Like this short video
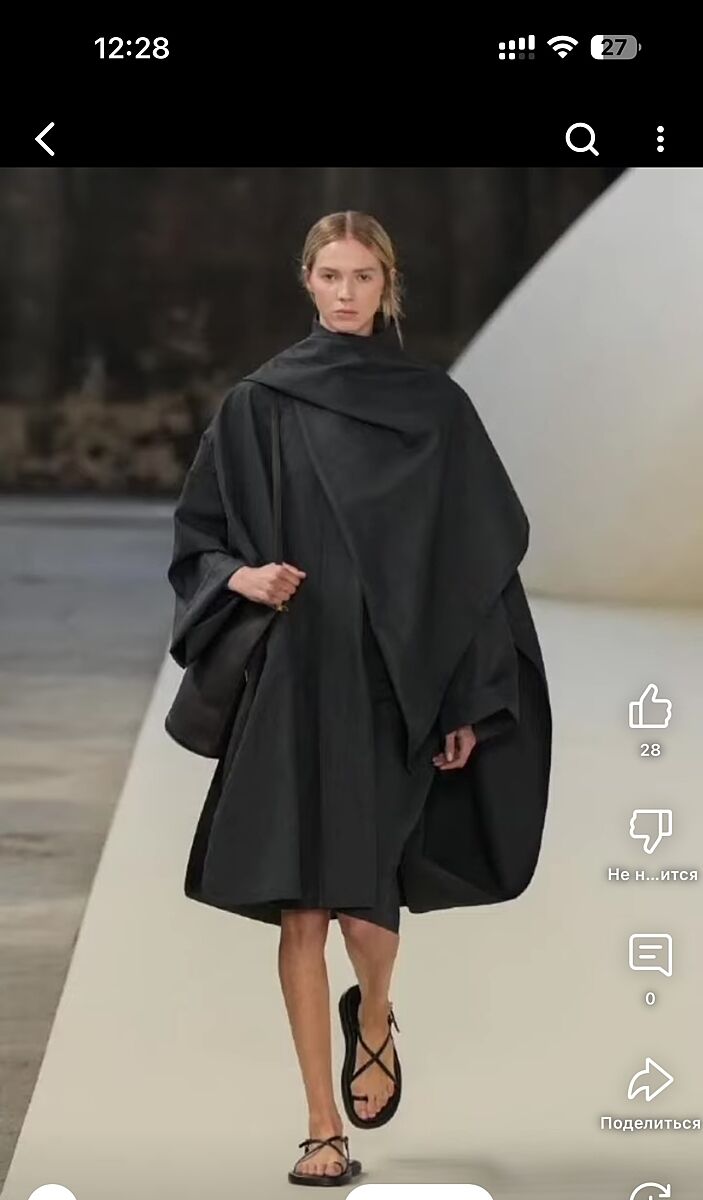The width and height of the screenshot is (703, 1200). (650, 708)
